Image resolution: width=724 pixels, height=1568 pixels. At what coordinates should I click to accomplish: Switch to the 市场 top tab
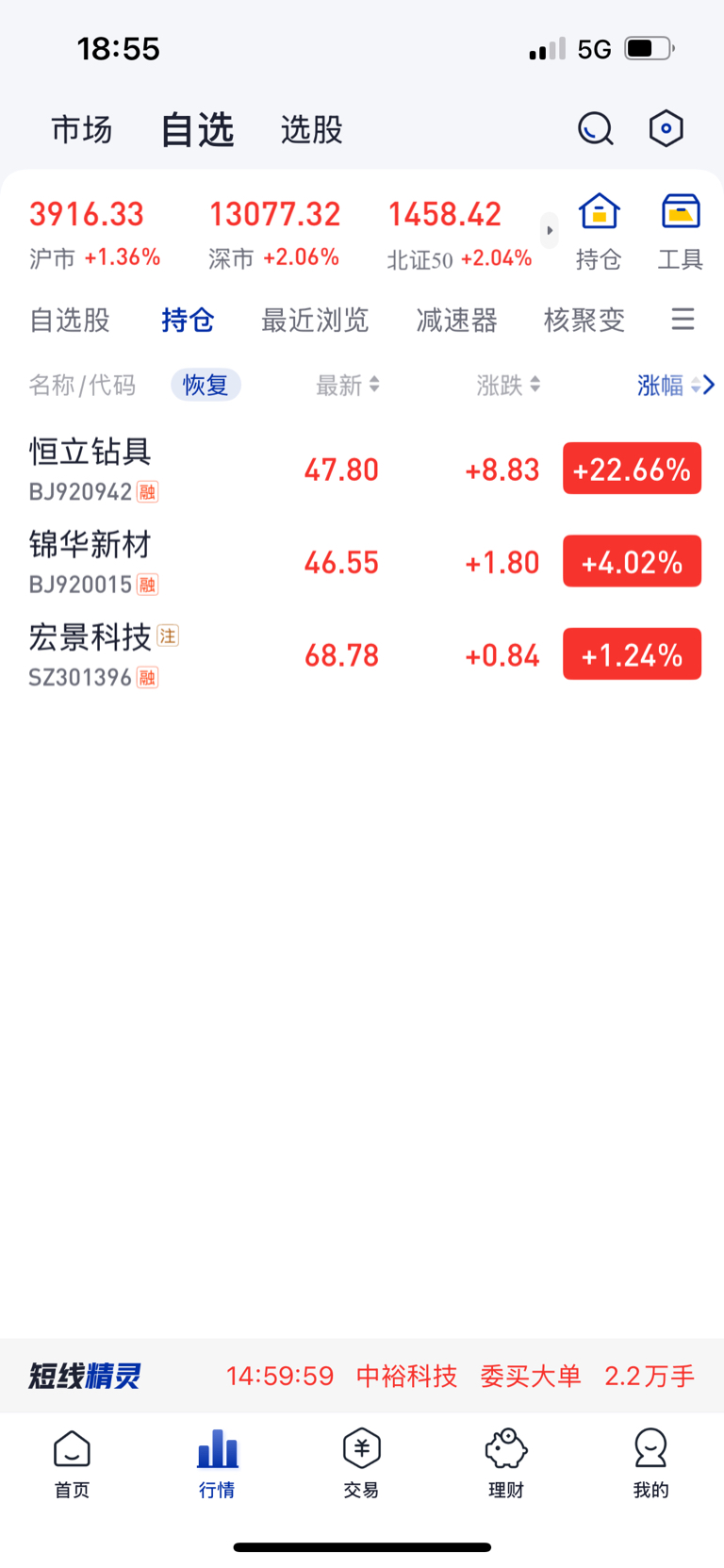pyautogui.click(x=81, y=129)
